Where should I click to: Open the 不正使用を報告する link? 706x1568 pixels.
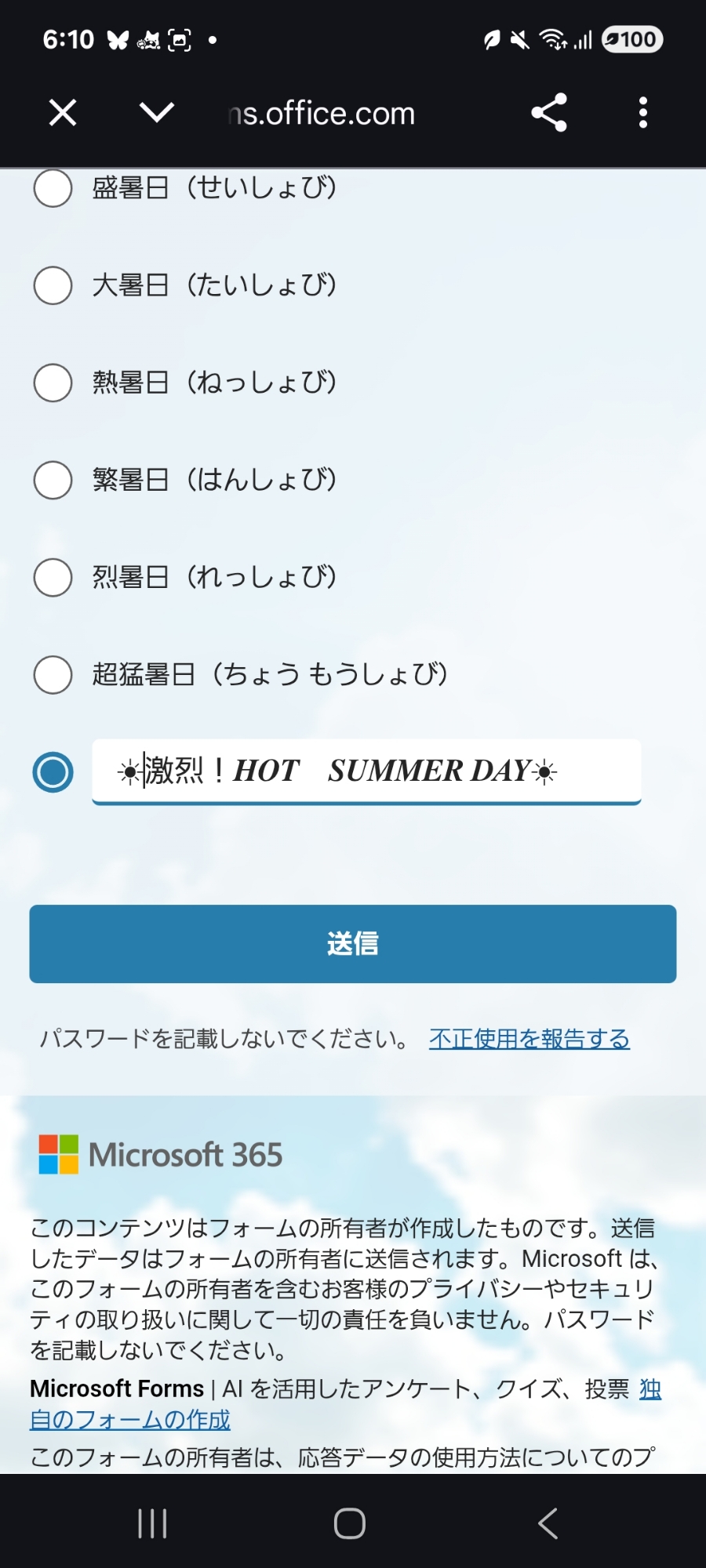click(x=529, y=1039)
